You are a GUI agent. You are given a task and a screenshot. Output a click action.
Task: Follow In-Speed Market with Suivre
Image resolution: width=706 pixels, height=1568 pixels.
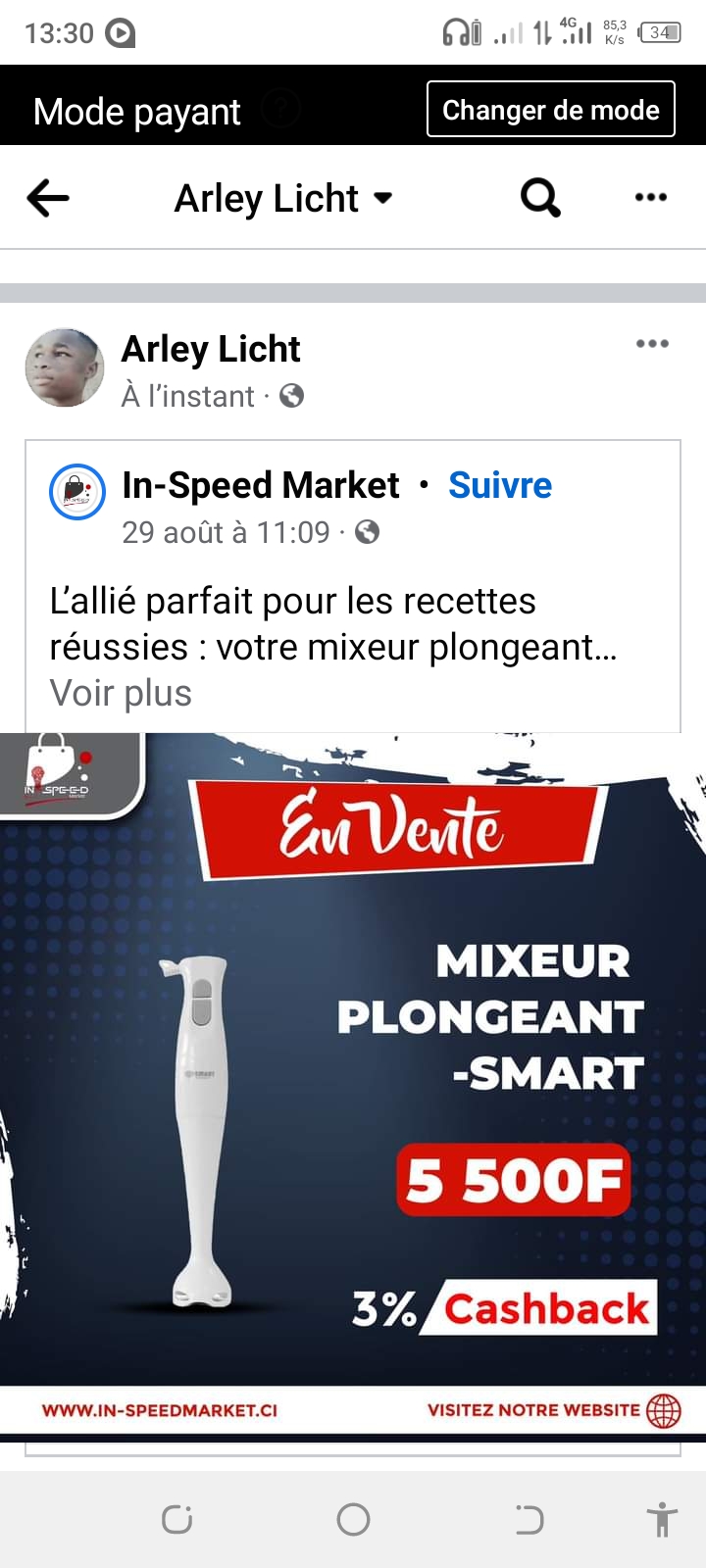(499, 485)
